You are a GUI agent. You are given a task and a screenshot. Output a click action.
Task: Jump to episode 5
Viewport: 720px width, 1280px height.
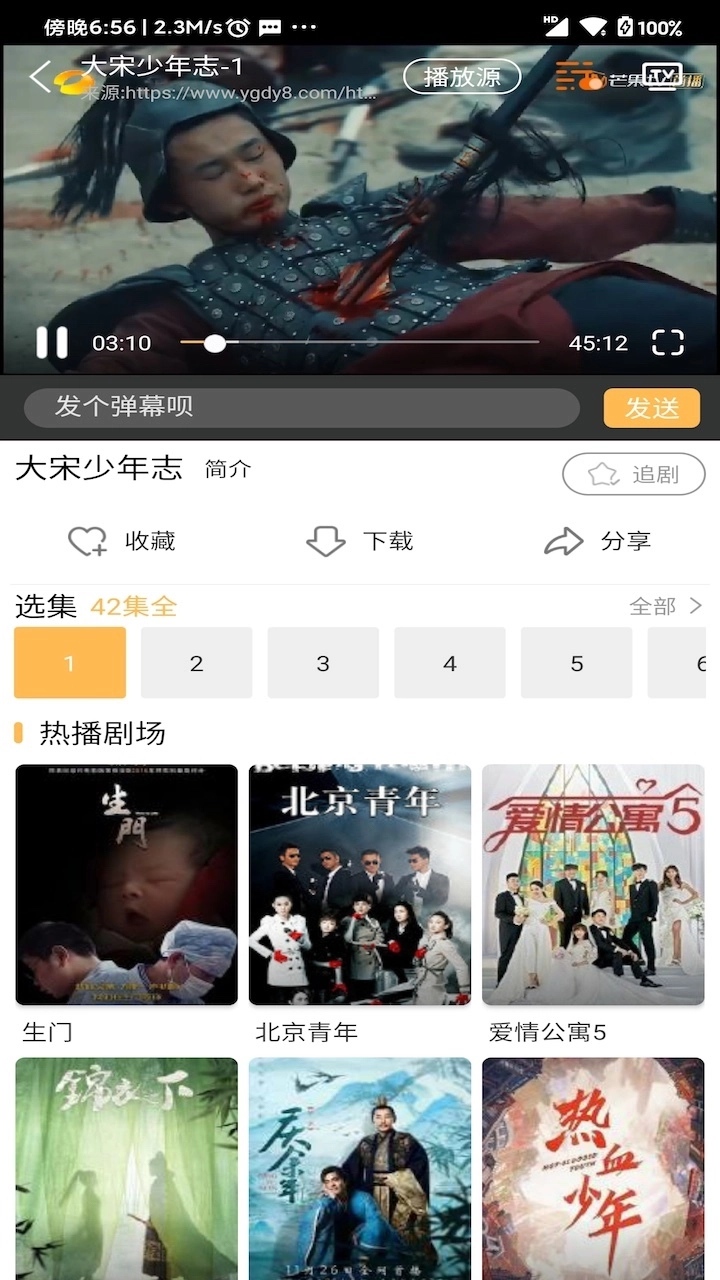[576, 663]
